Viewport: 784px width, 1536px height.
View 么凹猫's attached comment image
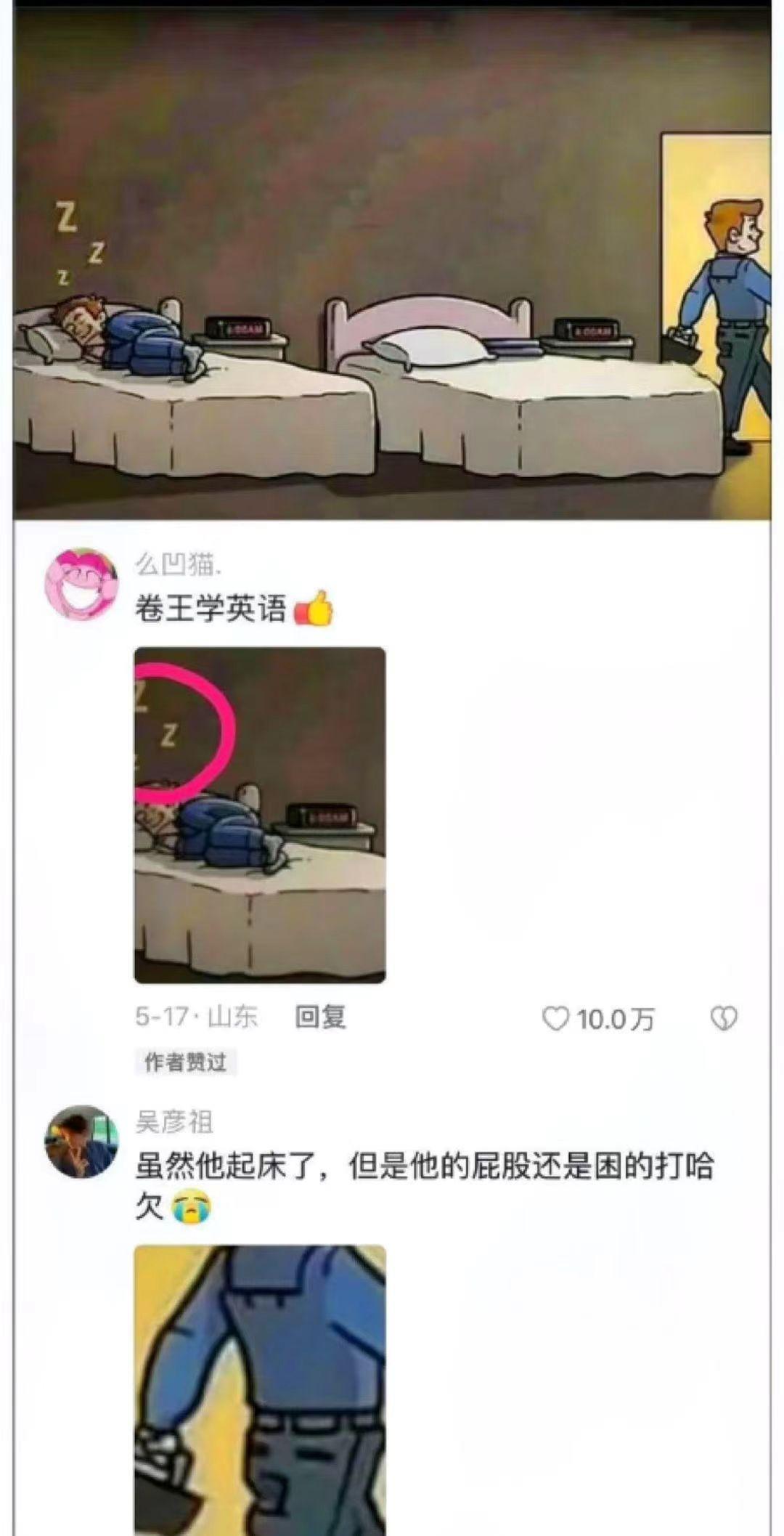tap(260, 814)
